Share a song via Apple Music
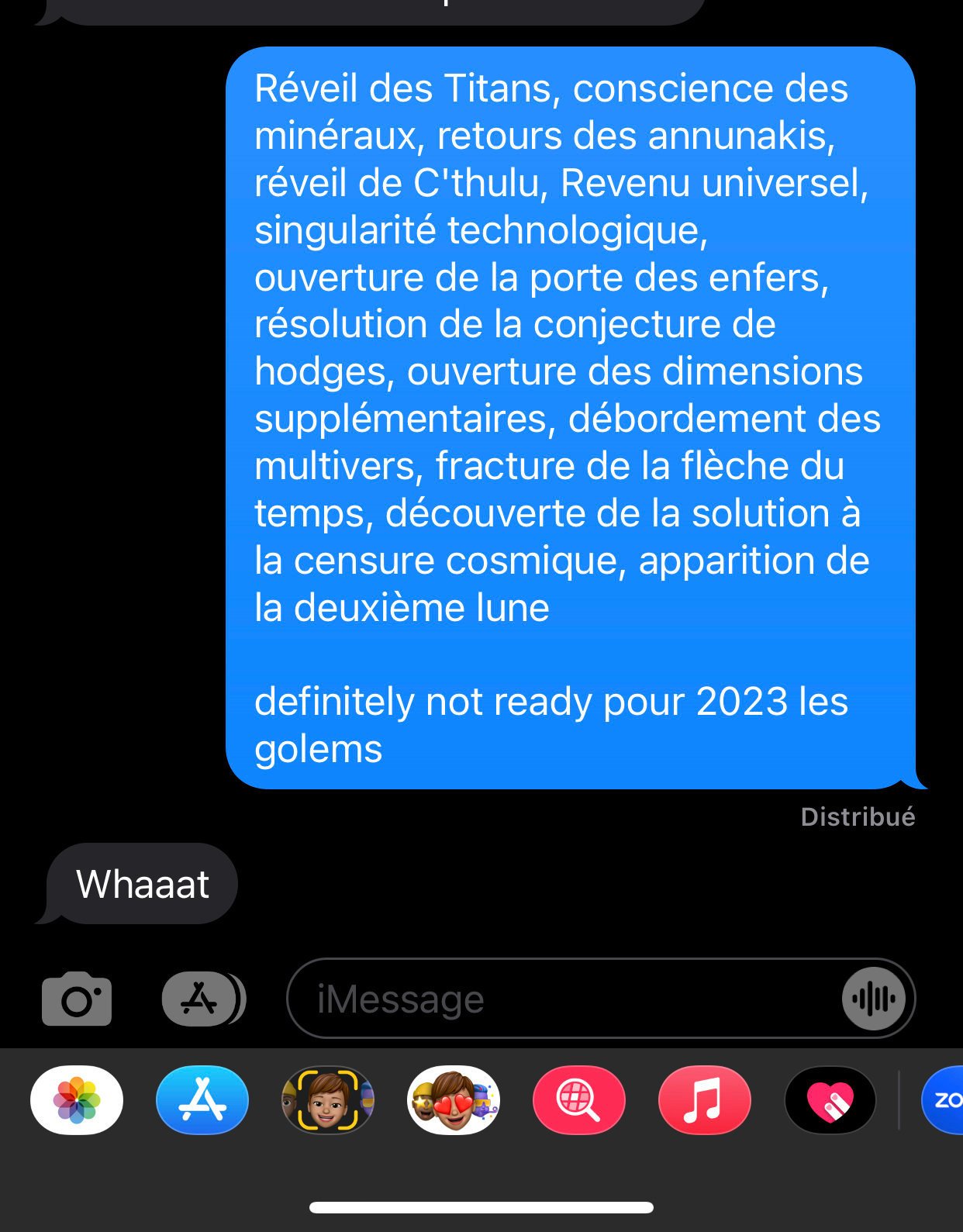The width and height of the screenshot is (963, 1232). pos(704,1100)
